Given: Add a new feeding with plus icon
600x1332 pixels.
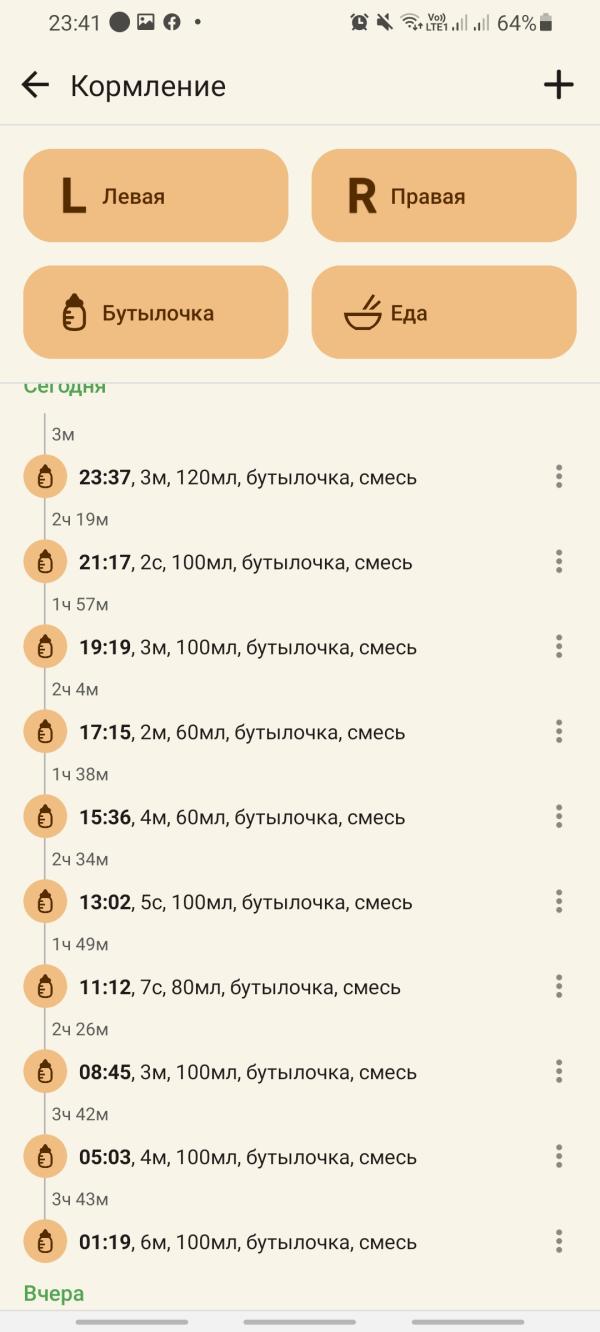Looking at the screenshot, I should (x=558, y=86).
